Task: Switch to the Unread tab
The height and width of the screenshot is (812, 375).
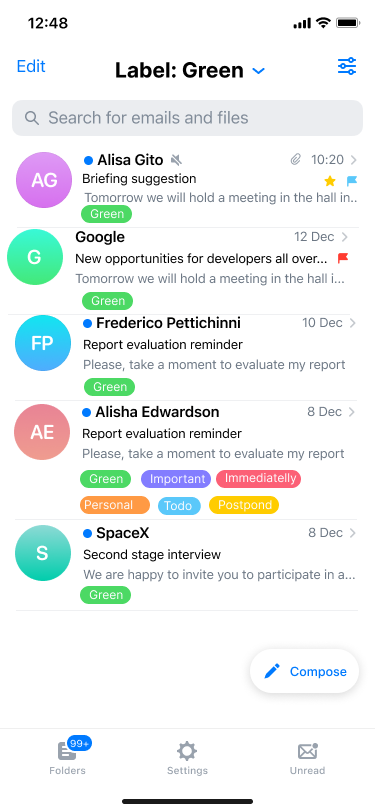Action: coord(307,759)
